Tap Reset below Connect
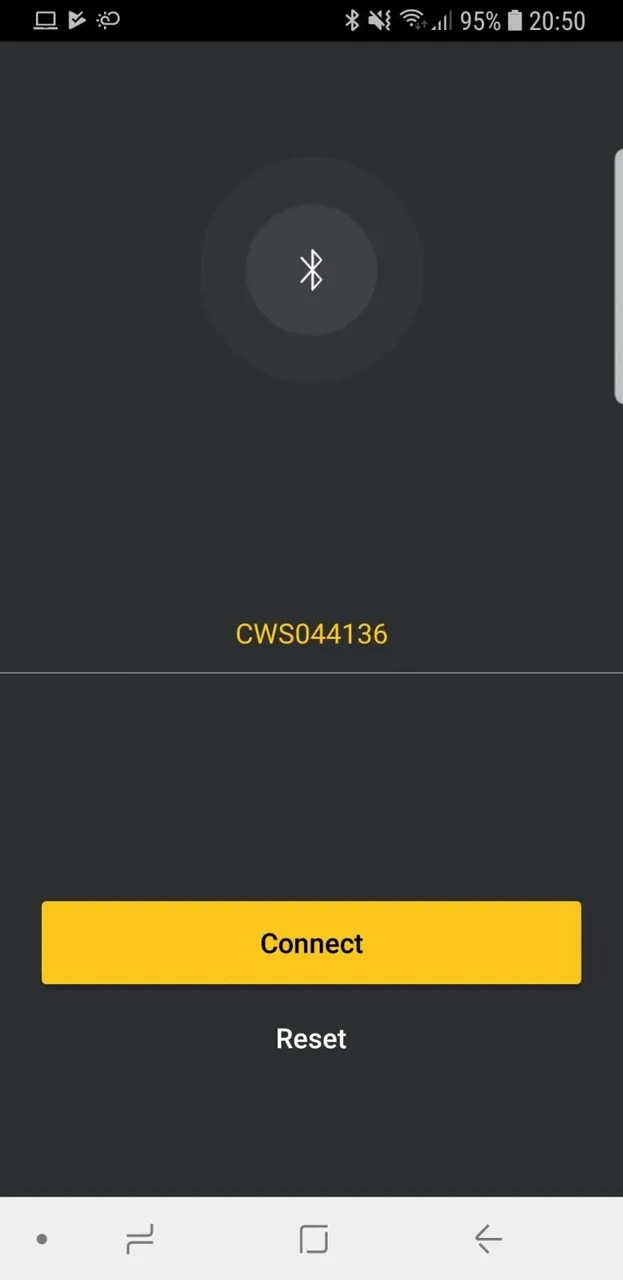 311,1039
